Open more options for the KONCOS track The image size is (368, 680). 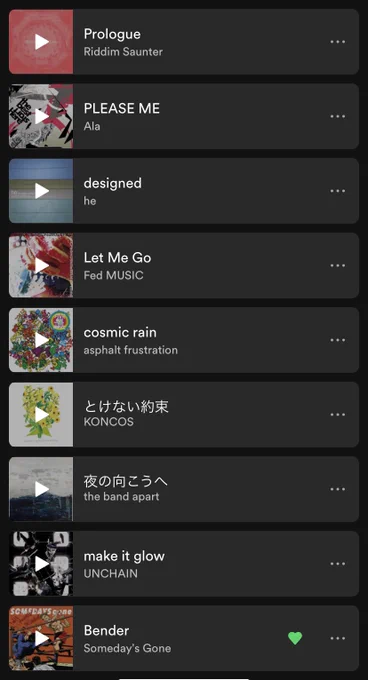coord(338,415)
